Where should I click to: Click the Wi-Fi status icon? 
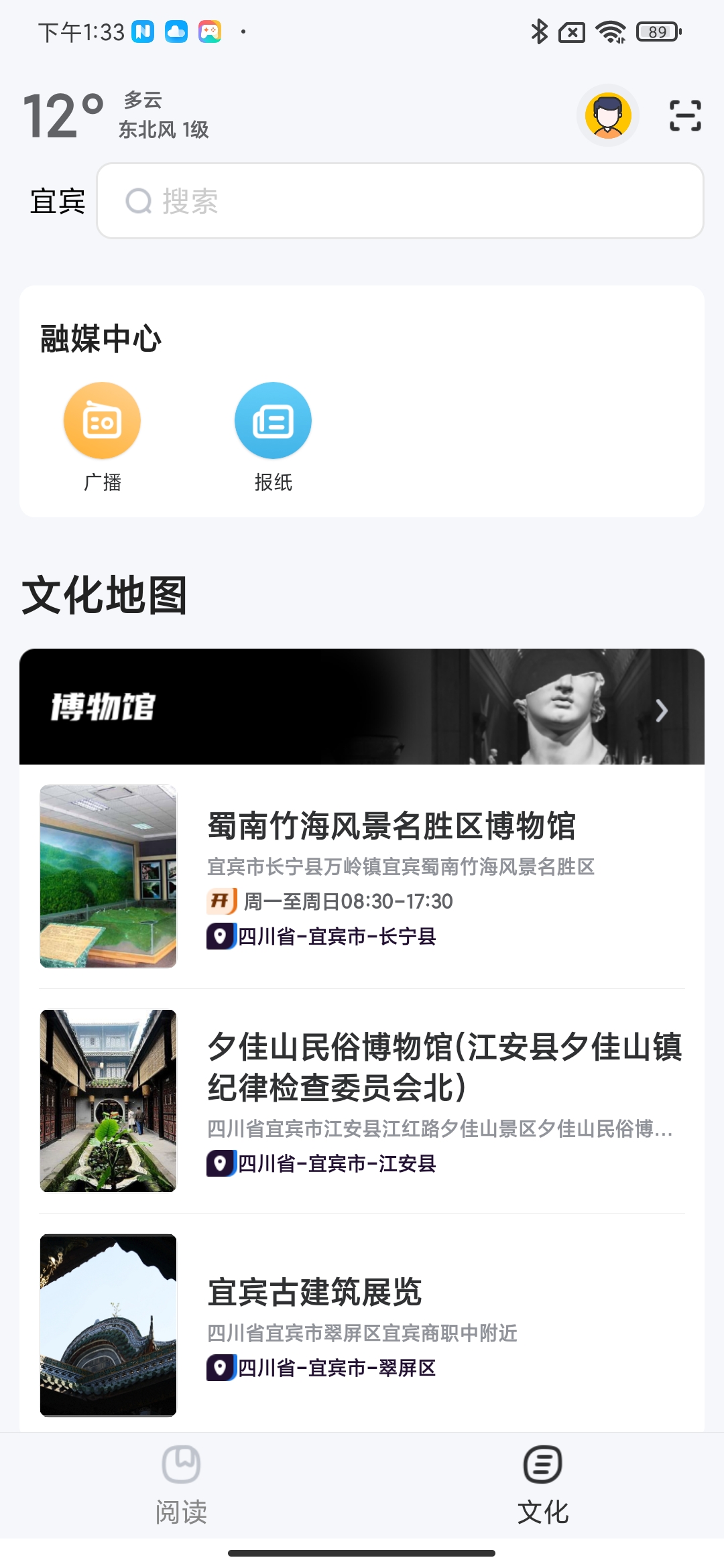tap(611, 31)
